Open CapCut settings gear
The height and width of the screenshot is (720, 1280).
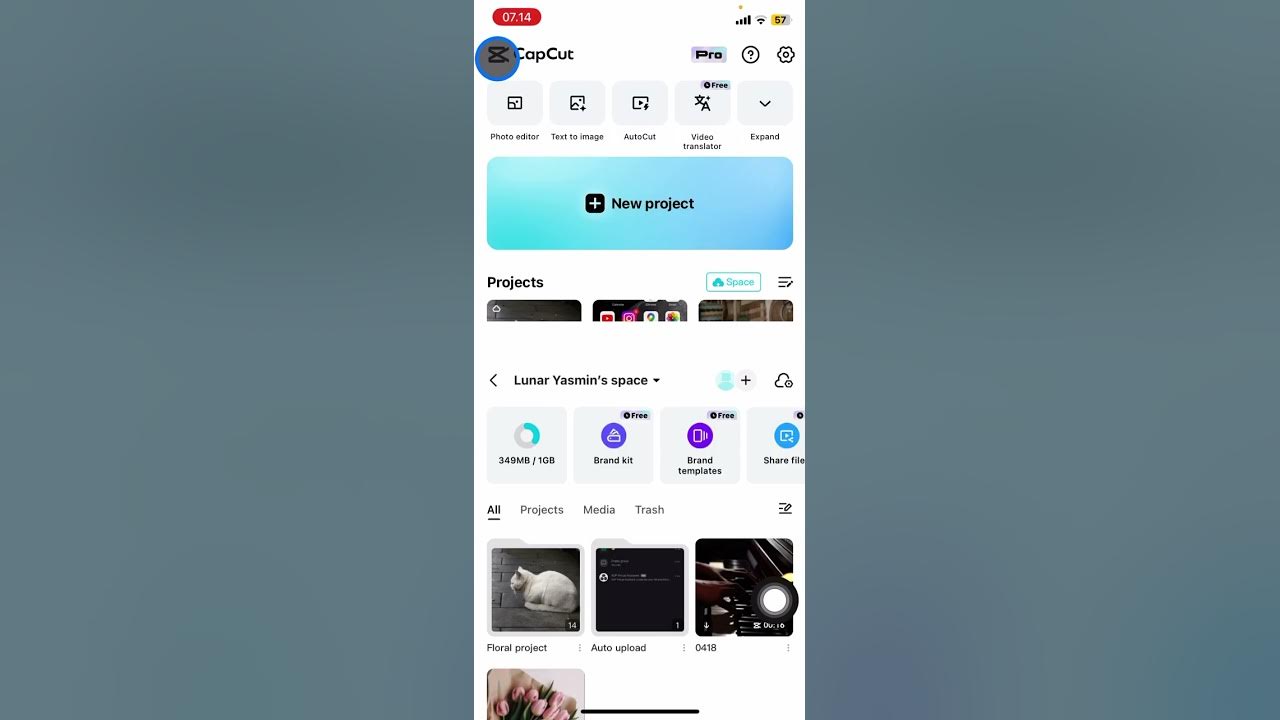786,55
